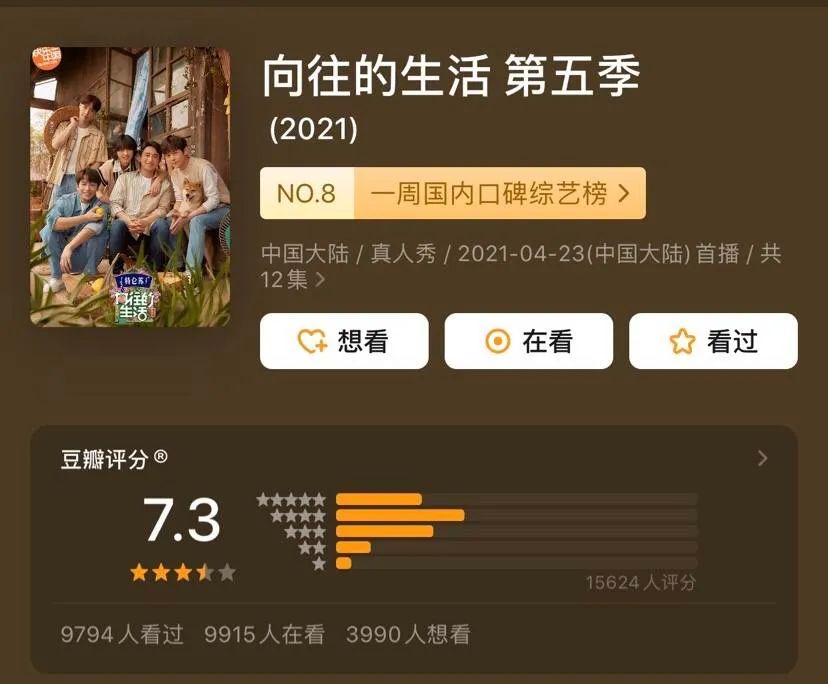828x684 pixels.
Task: Open the NO.8 一周国内口碑综艺榜 ranking
Action: coord(452,193)
